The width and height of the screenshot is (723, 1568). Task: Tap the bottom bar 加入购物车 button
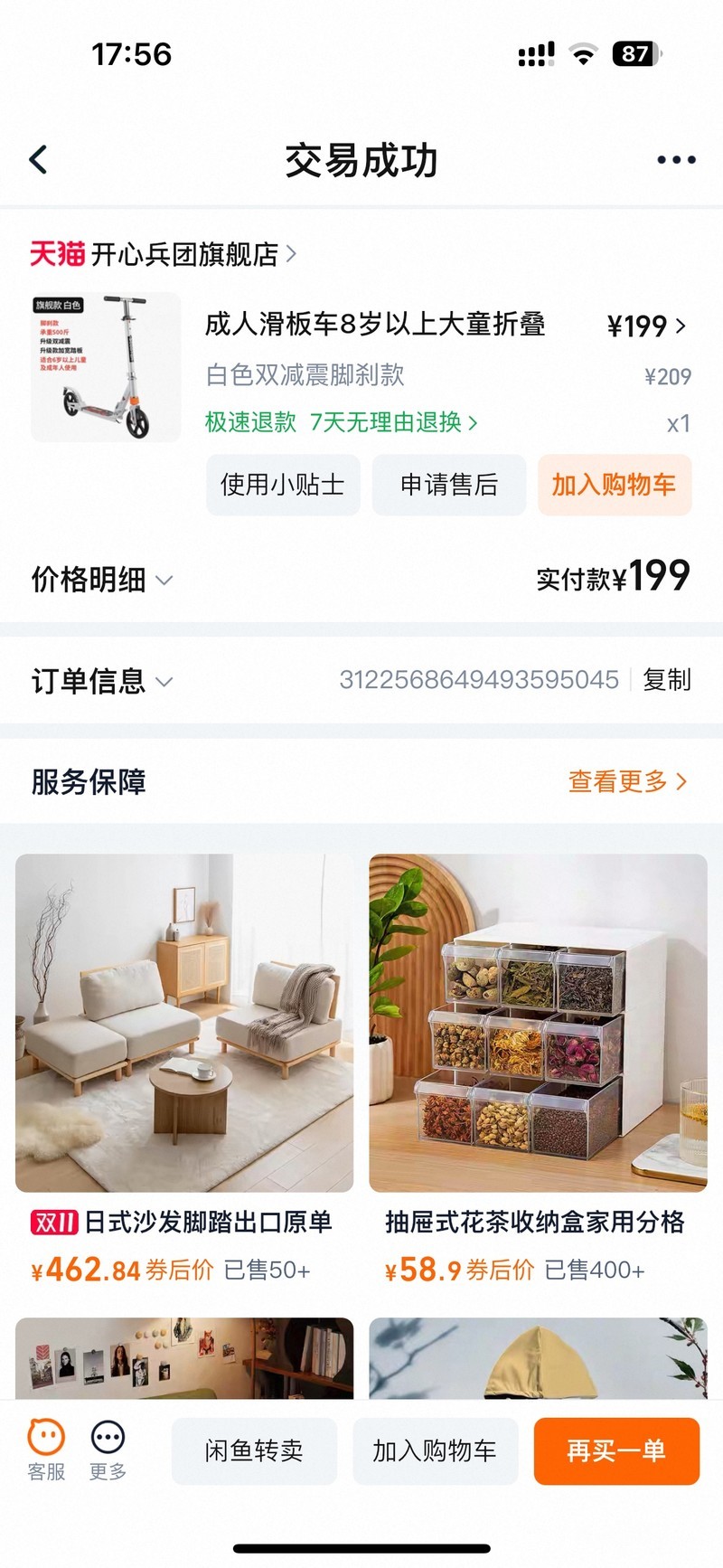[x=435, y=1451]
